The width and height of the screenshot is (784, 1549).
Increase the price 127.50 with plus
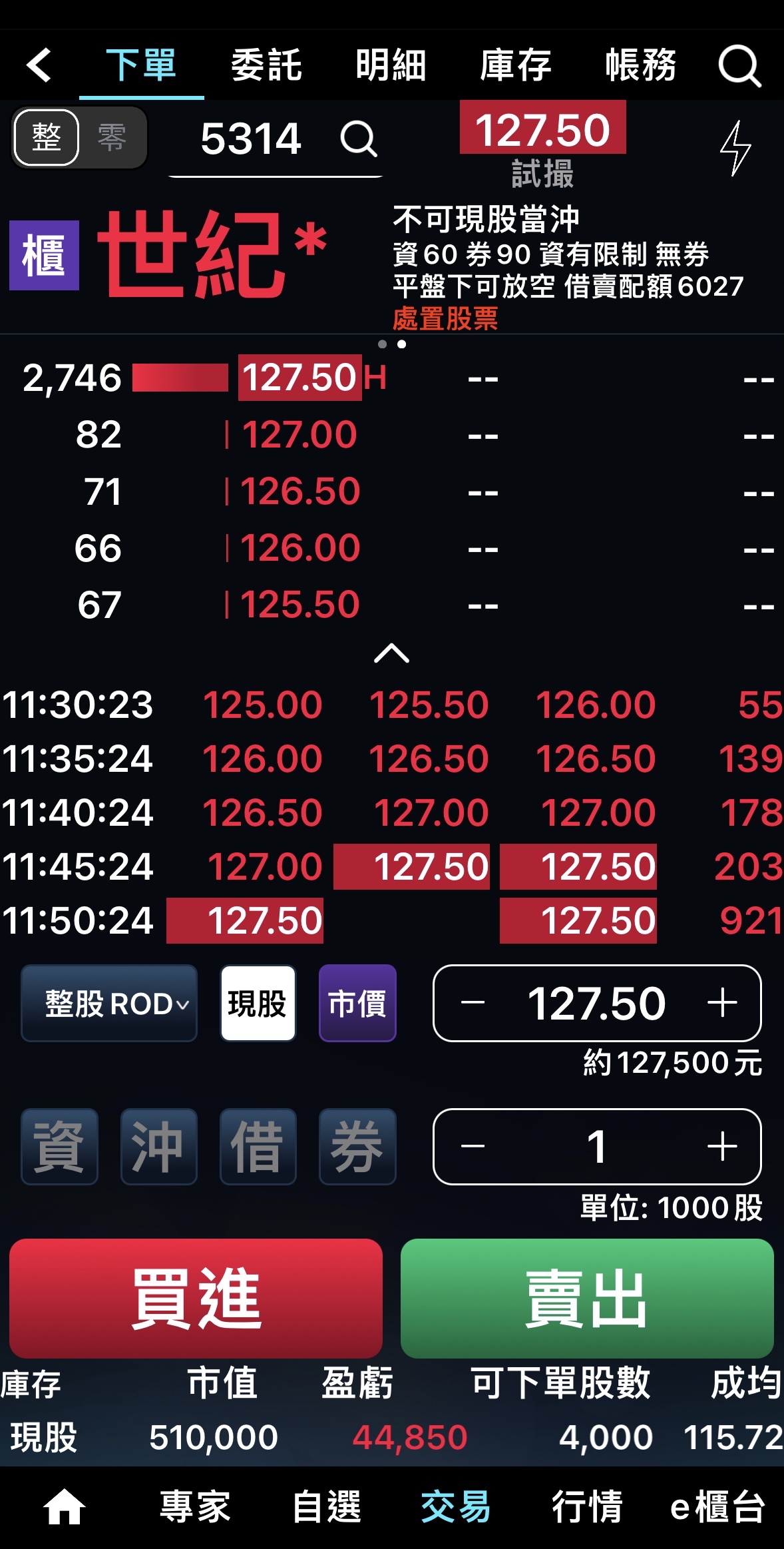click(722, 1003)
